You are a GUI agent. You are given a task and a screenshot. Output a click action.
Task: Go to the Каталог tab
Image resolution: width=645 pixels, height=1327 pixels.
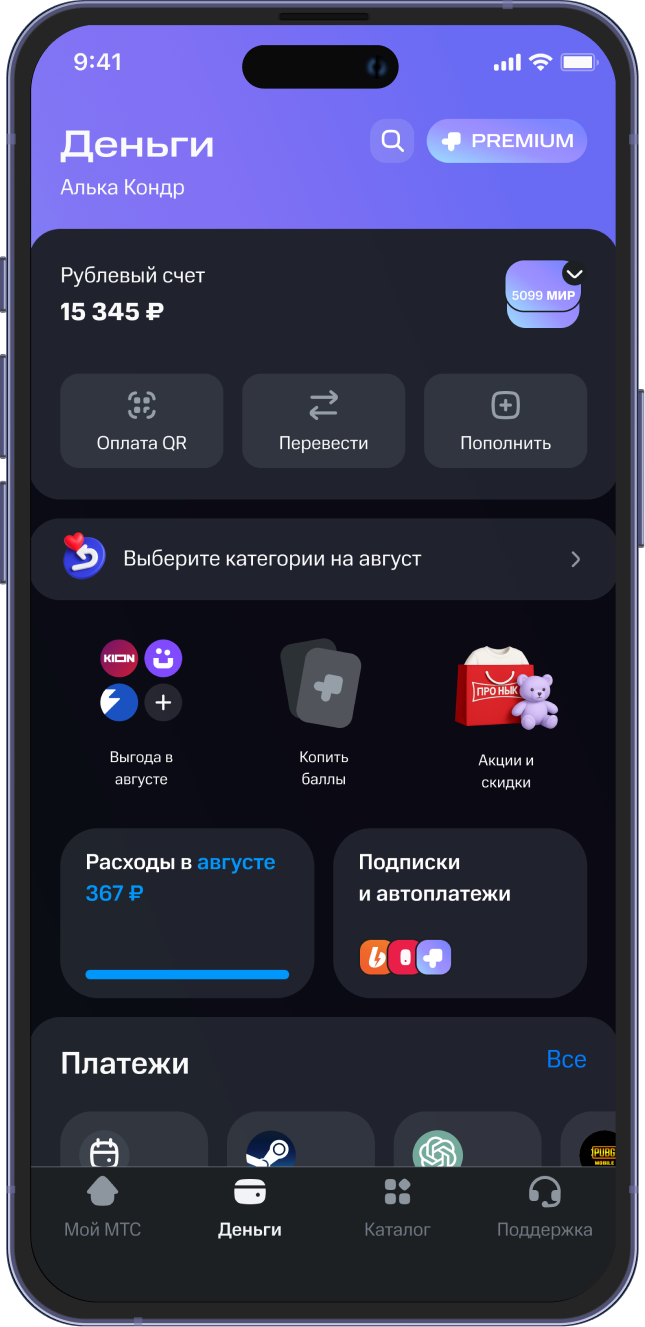tap(397, 1208)
